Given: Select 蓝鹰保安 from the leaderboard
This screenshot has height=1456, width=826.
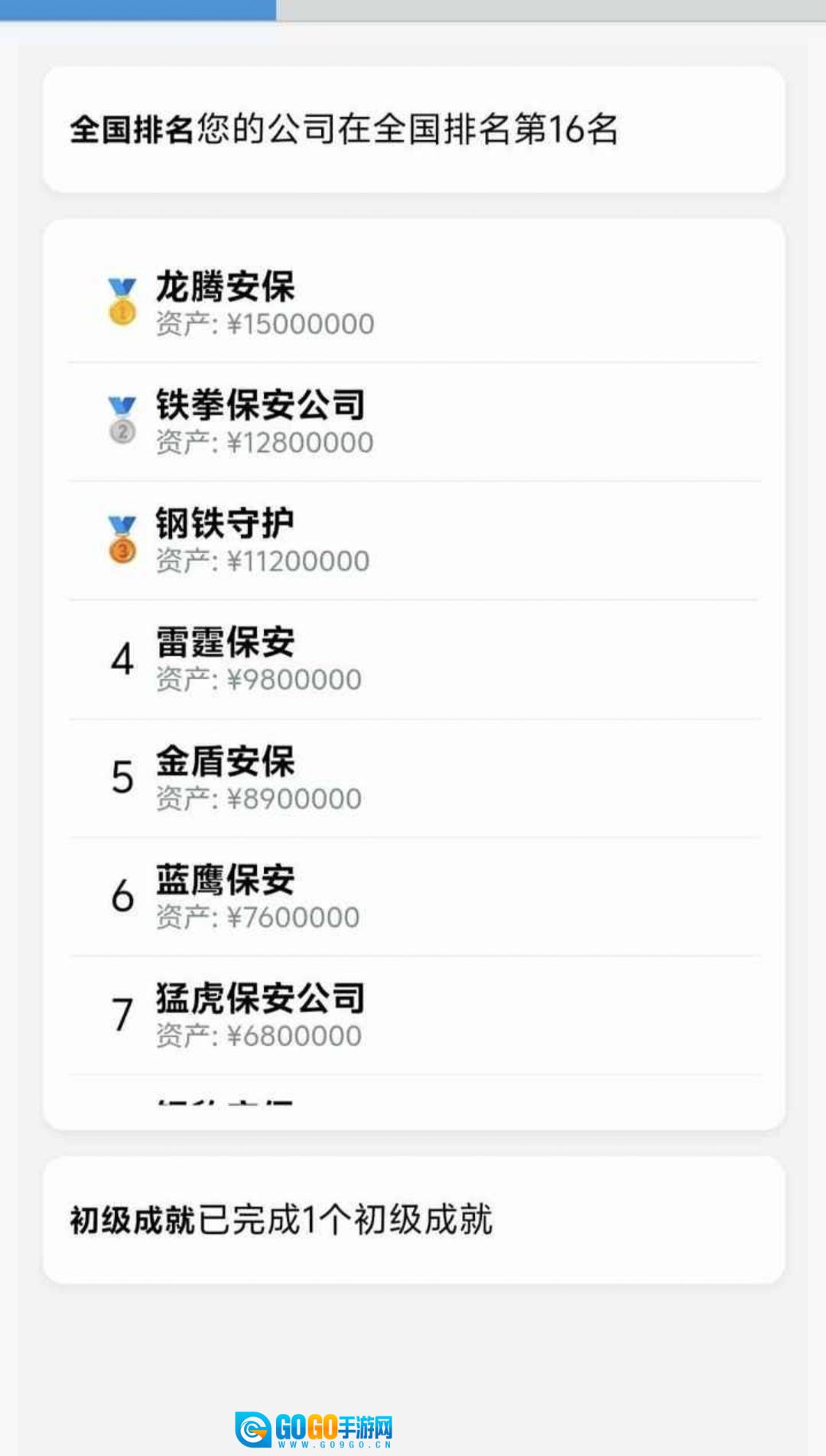Looking at the screenshot, I should (x=413, y=896).
